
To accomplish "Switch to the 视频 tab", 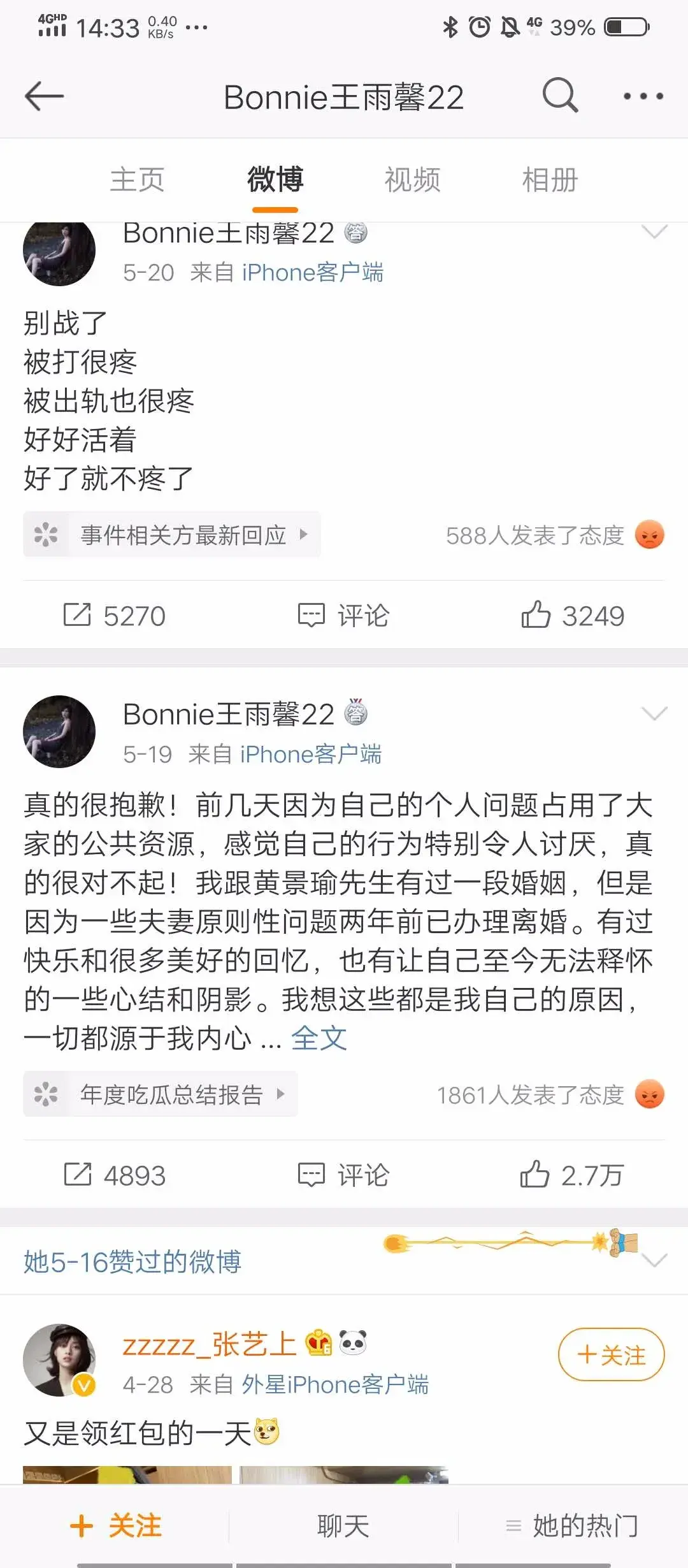I will [x=412, y=180].
